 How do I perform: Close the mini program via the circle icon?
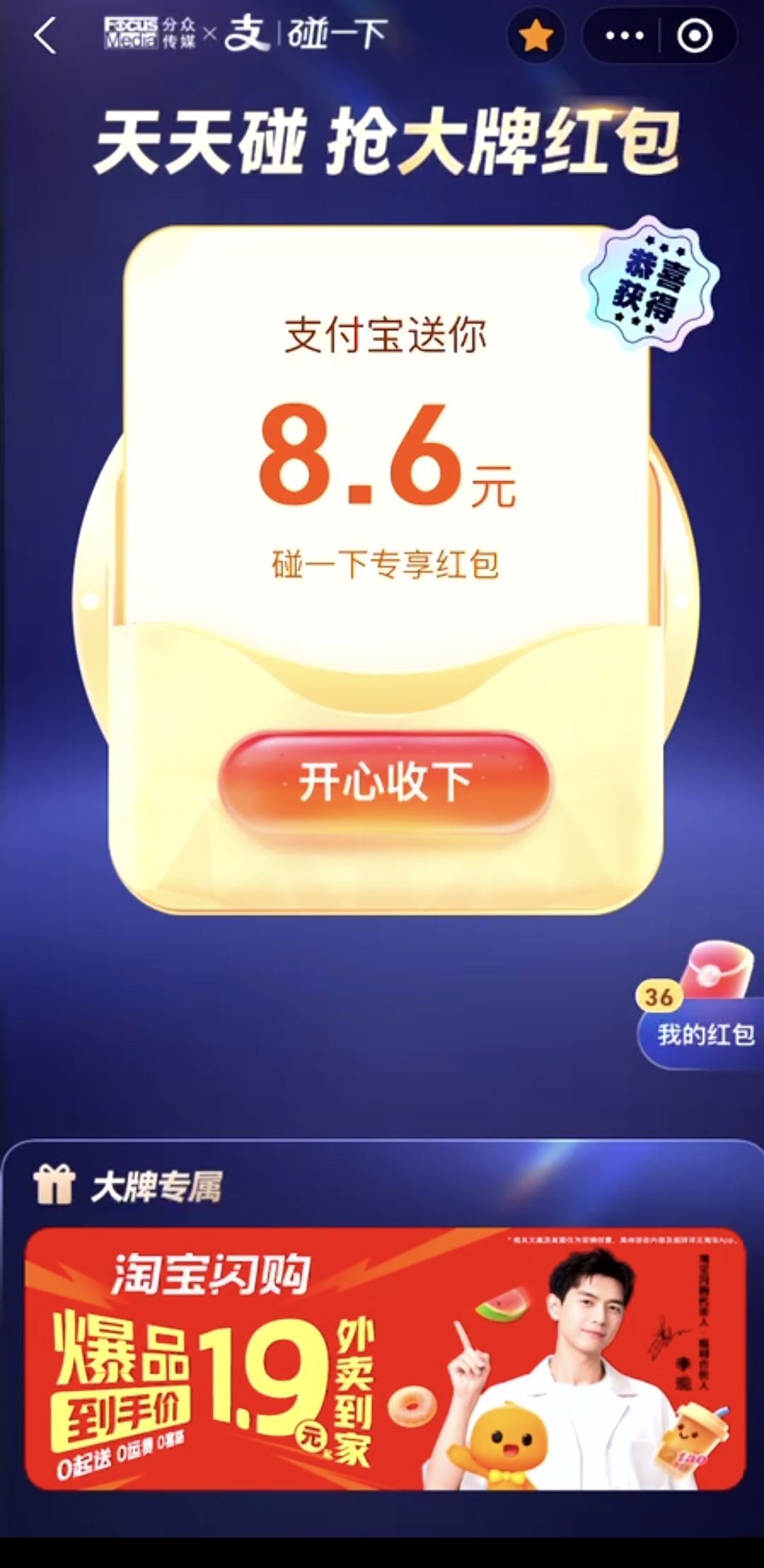[x=695, y=35]
